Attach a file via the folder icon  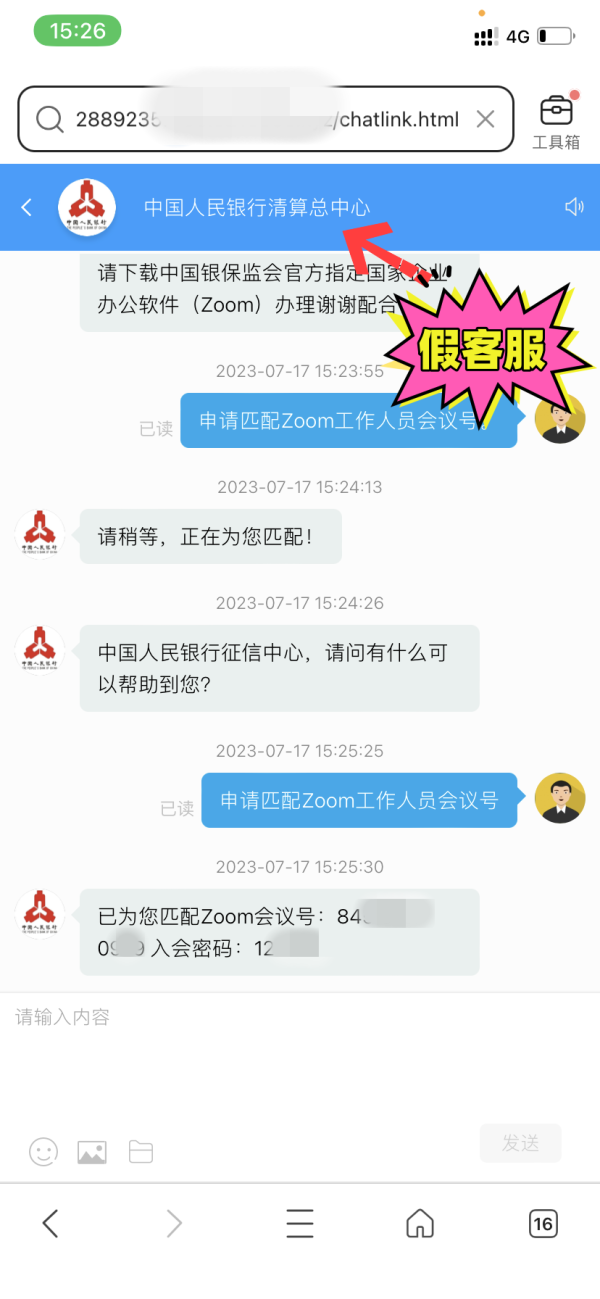(141, 1152)
